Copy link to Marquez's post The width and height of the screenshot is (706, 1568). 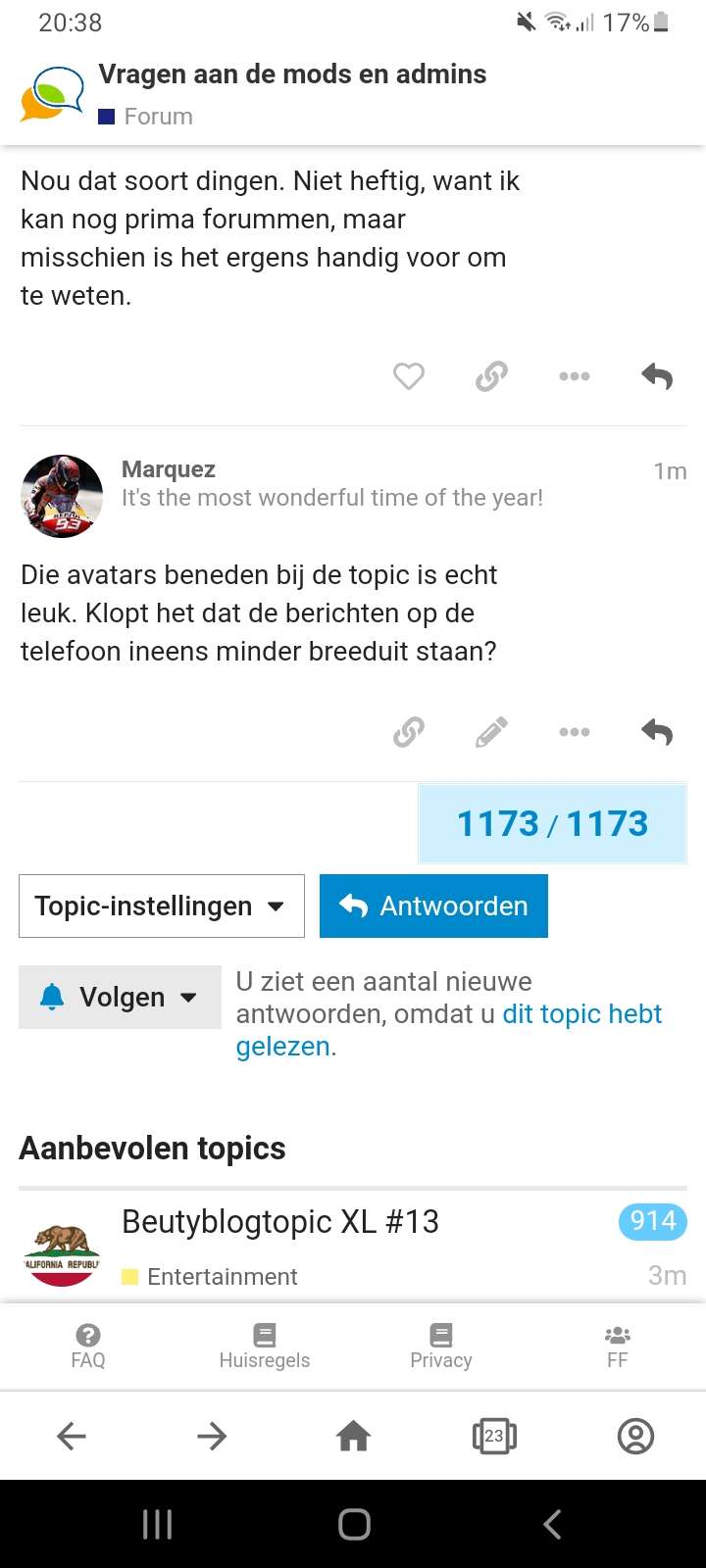click(409, 732)
